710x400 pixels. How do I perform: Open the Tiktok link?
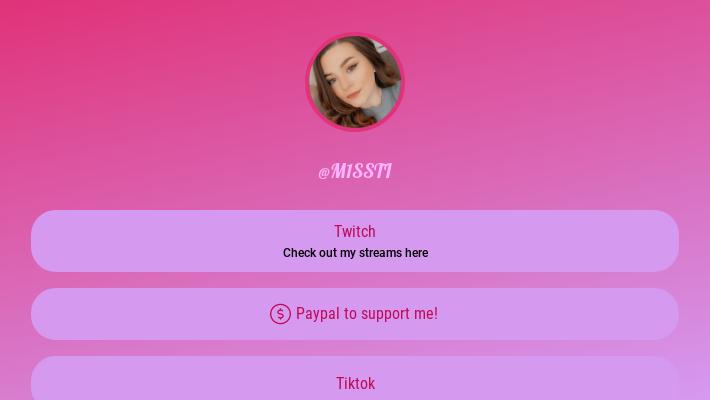(355, 382)
